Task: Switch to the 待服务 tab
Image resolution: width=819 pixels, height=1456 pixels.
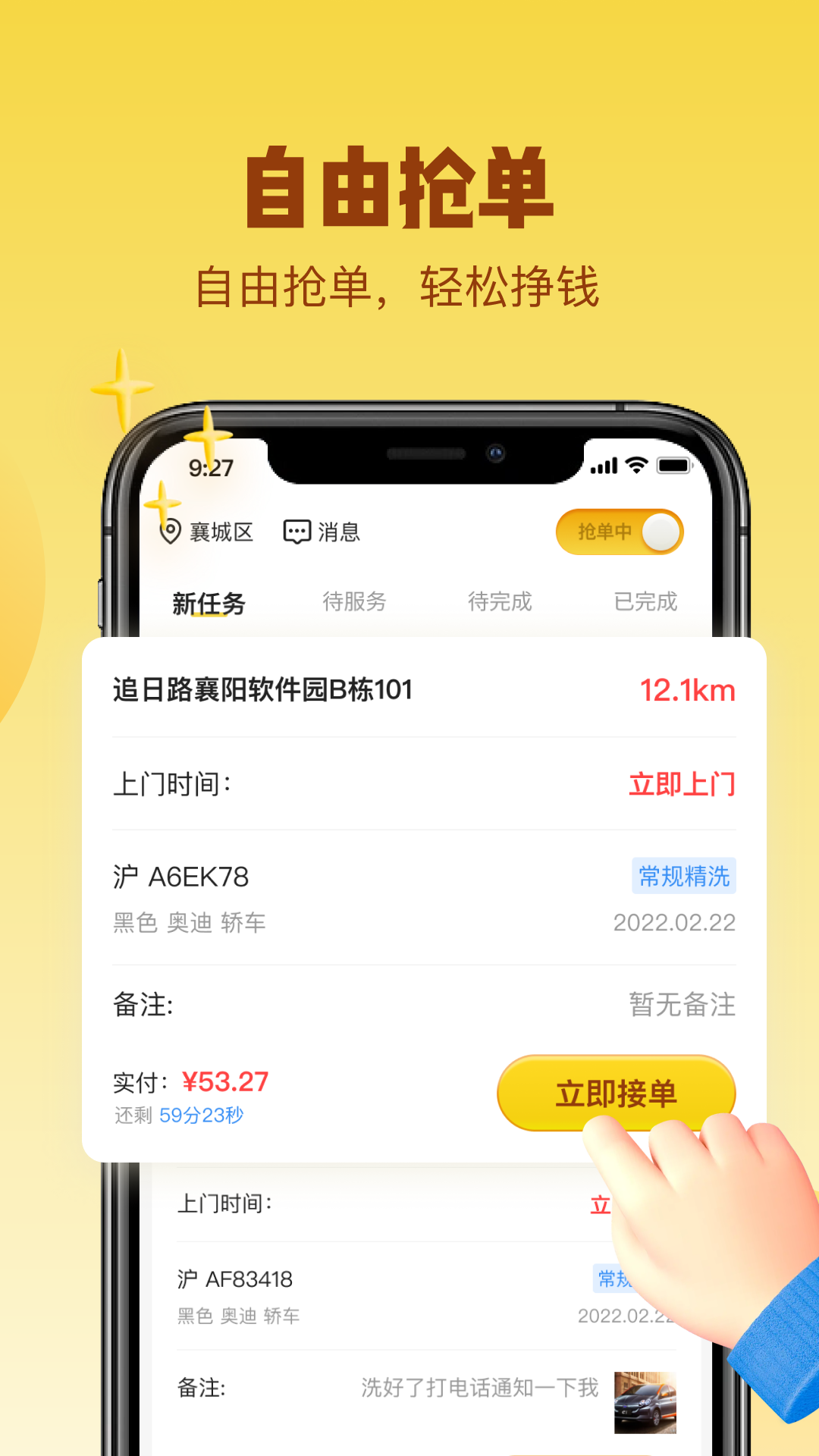Action: 355,601
